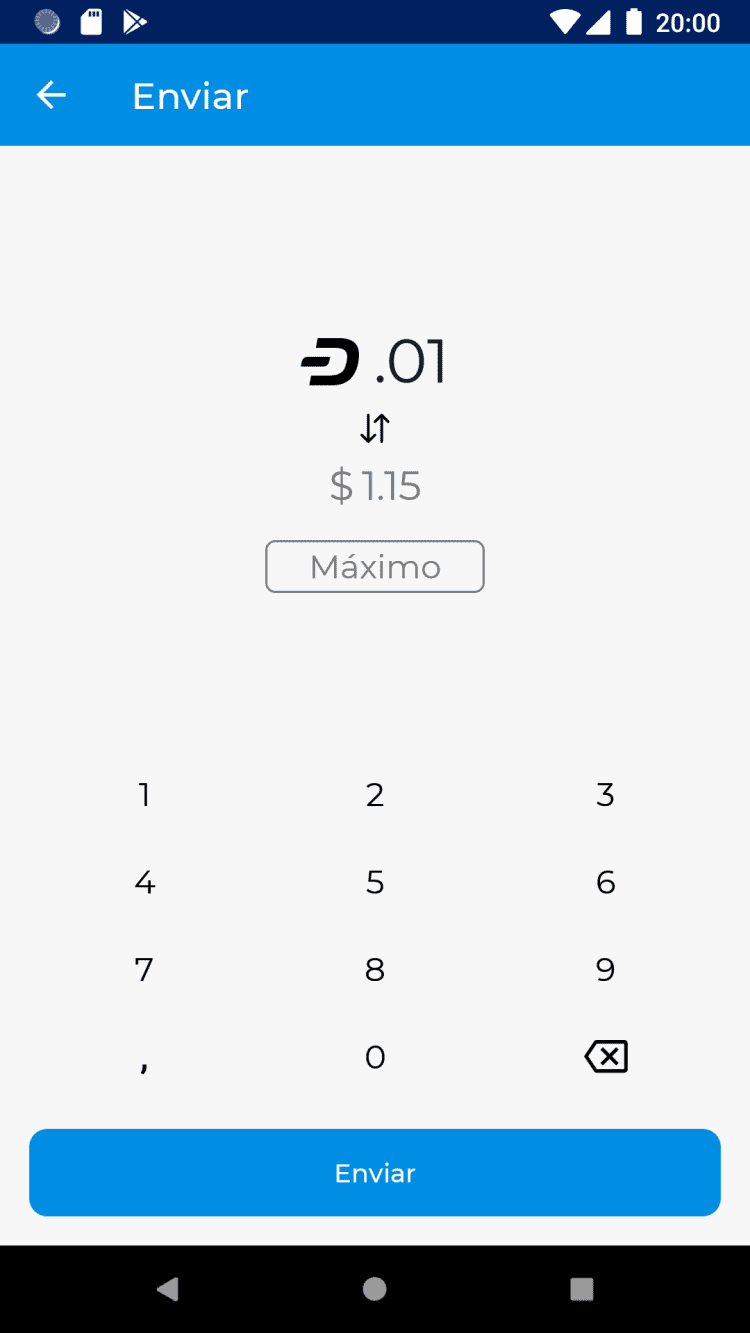Tap digit 1 on the keypad
The width and height of the screenshot is (750, 1333).
[144, 795]
